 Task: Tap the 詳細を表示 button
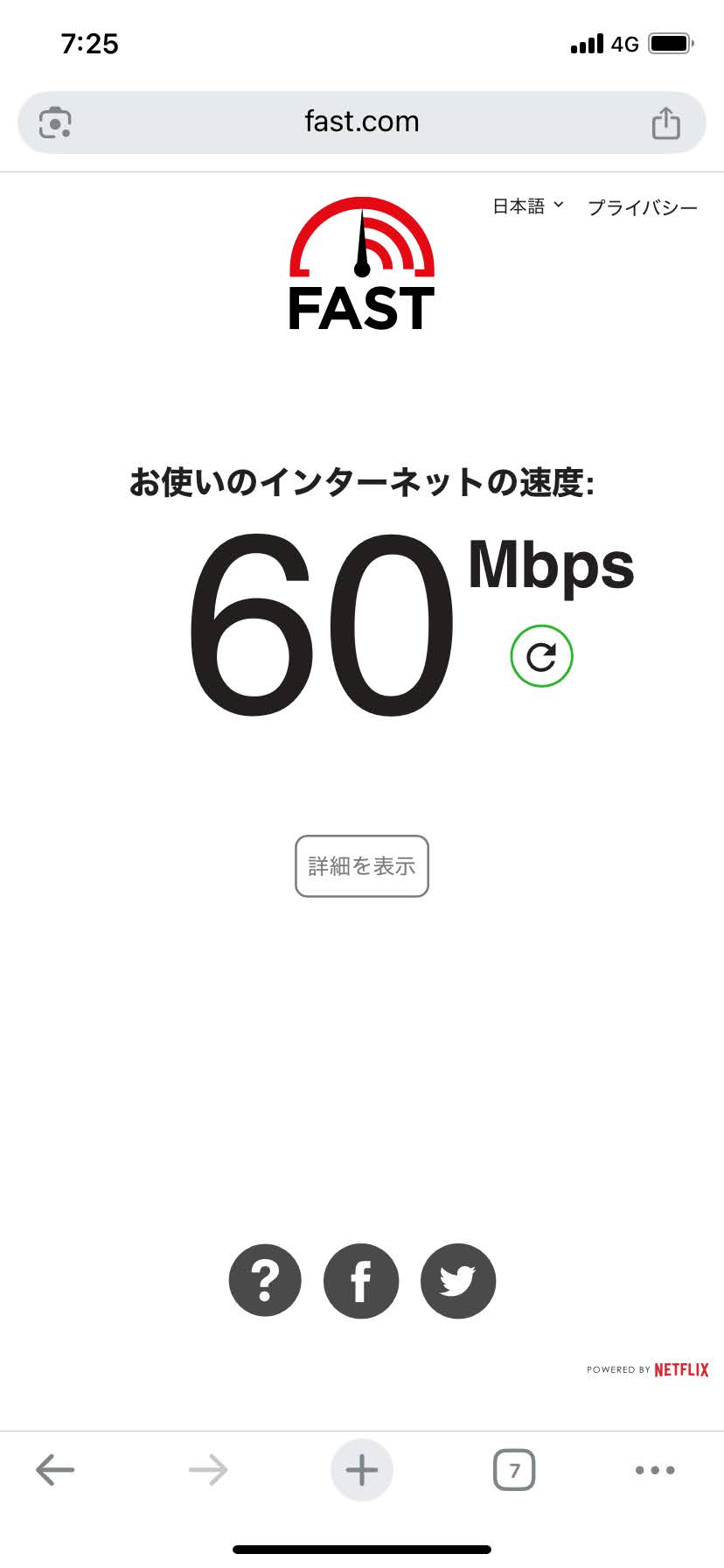click(x=362, y=866)
